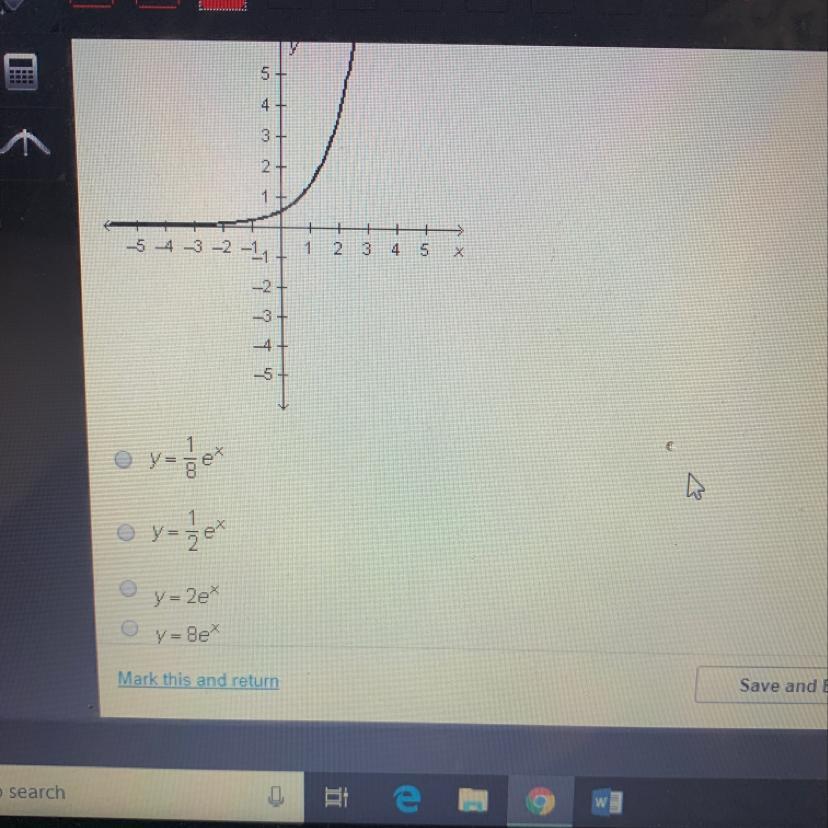The image size is (828, 828).
Task: Launch the Edge browser from the taskbar
Action: pos(408,798)
